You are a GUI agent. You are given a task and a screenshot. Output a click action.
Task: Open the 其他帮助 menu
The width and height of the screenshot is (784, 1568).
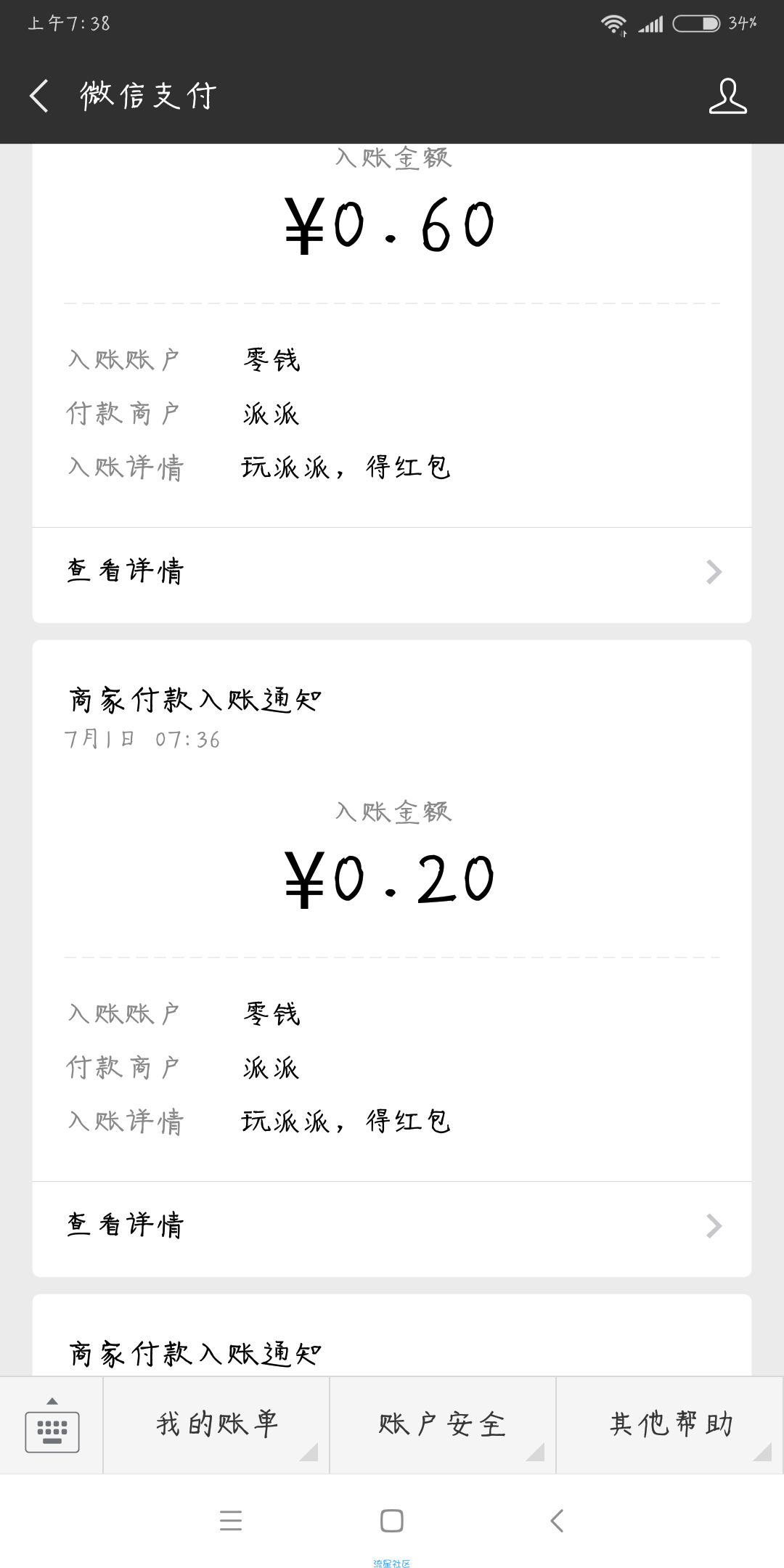coord(670,1425)
